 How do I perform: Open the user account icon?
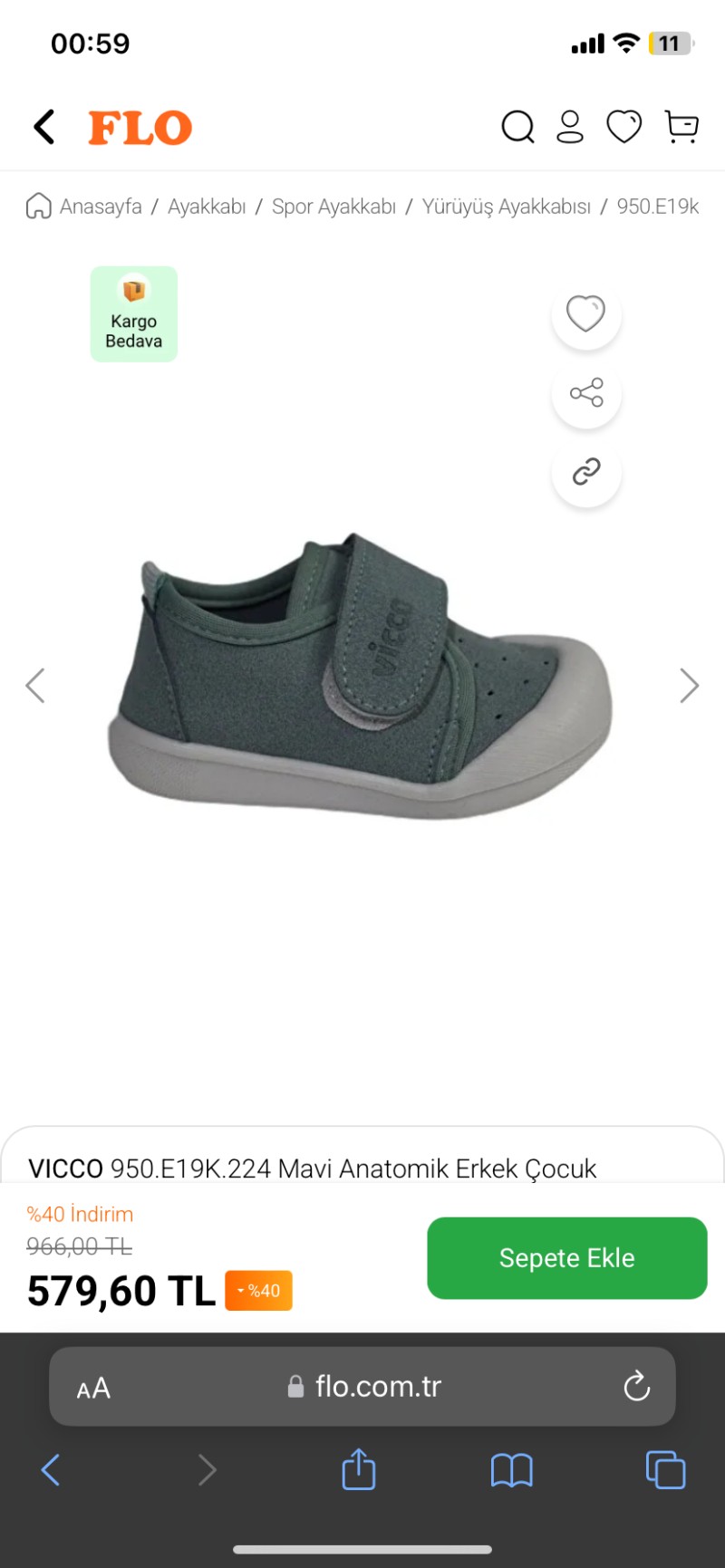(570, 128)
